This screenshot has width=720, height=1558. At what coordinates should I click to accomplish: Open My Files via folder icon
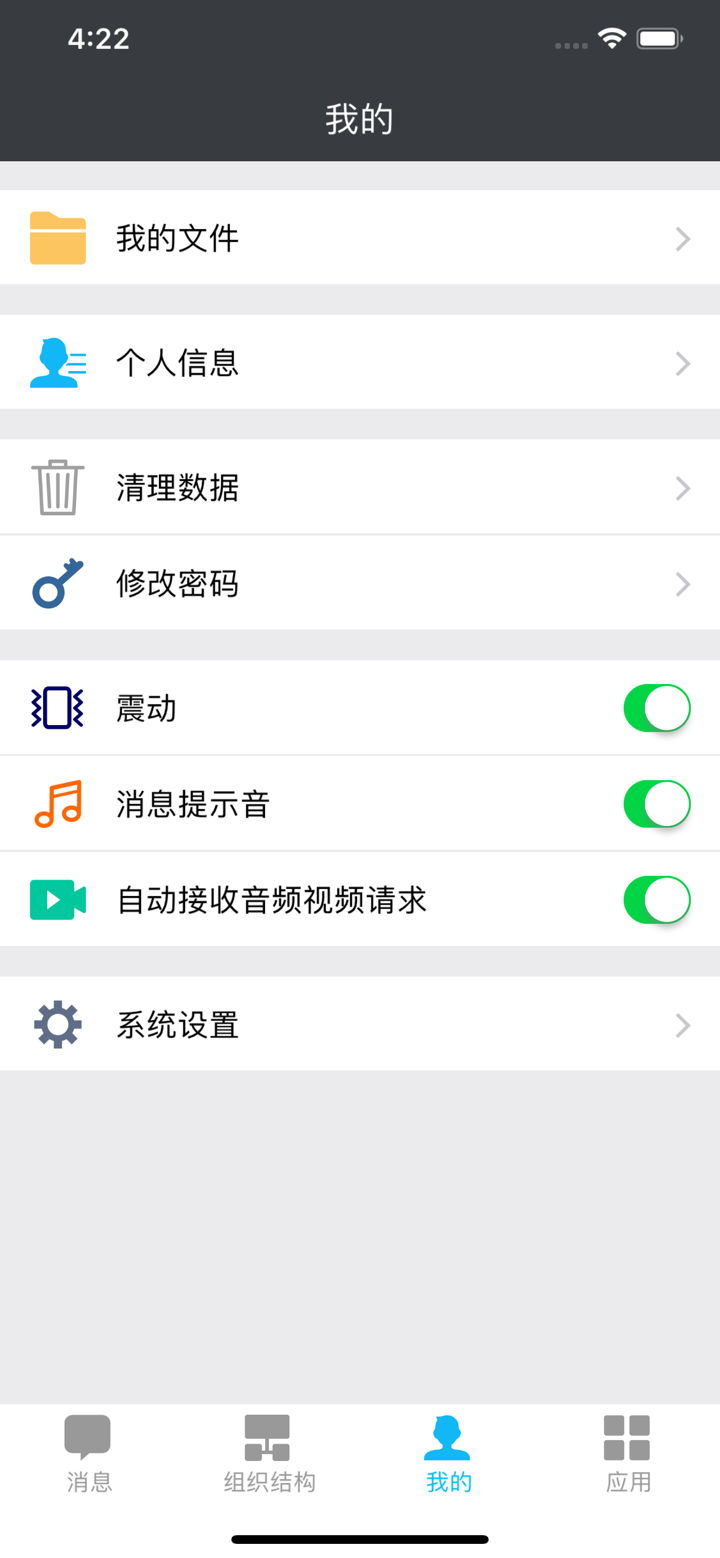tap(57, 238)
